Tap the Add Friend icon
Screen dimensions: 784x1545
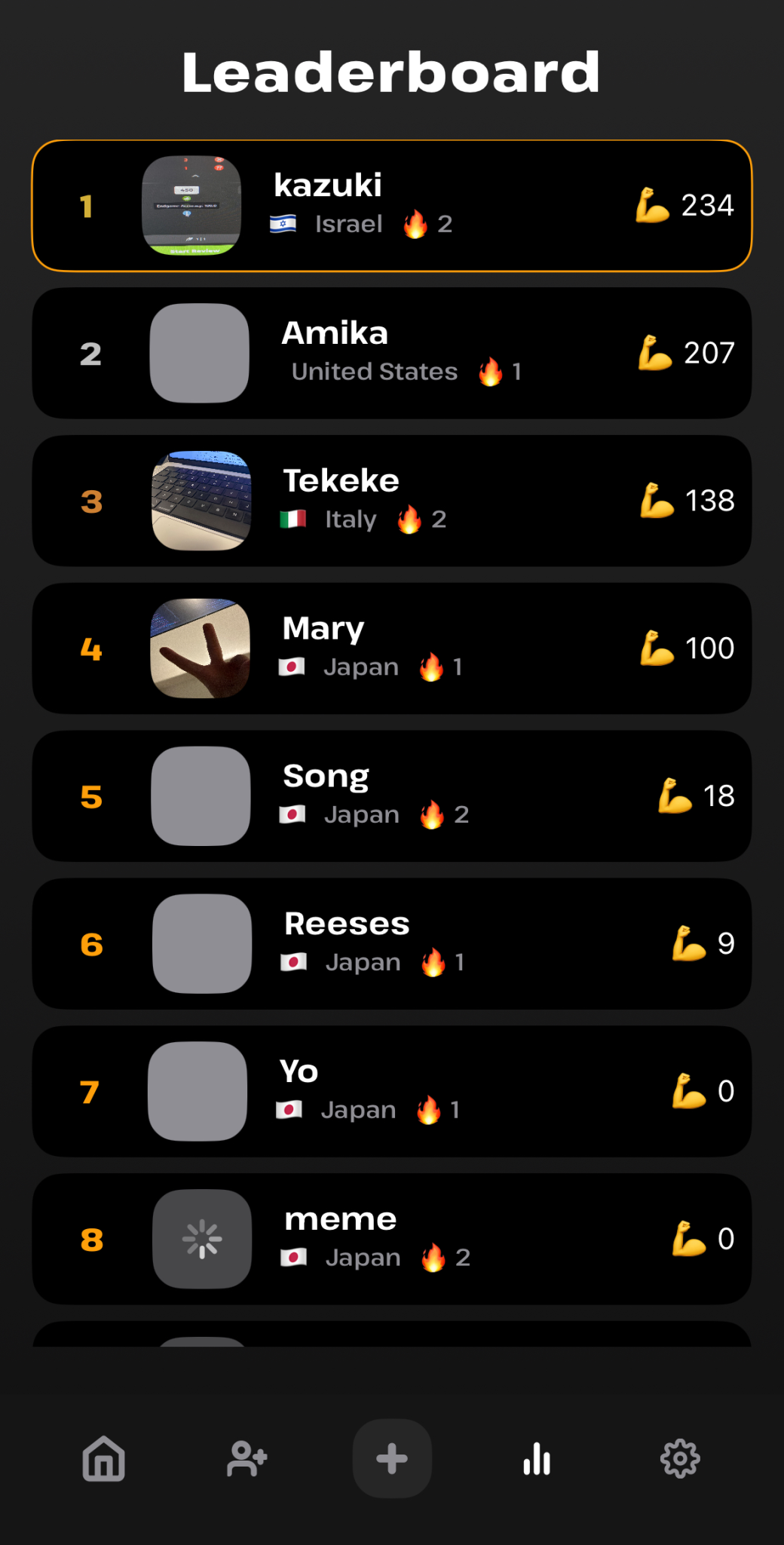point(247,1458)
